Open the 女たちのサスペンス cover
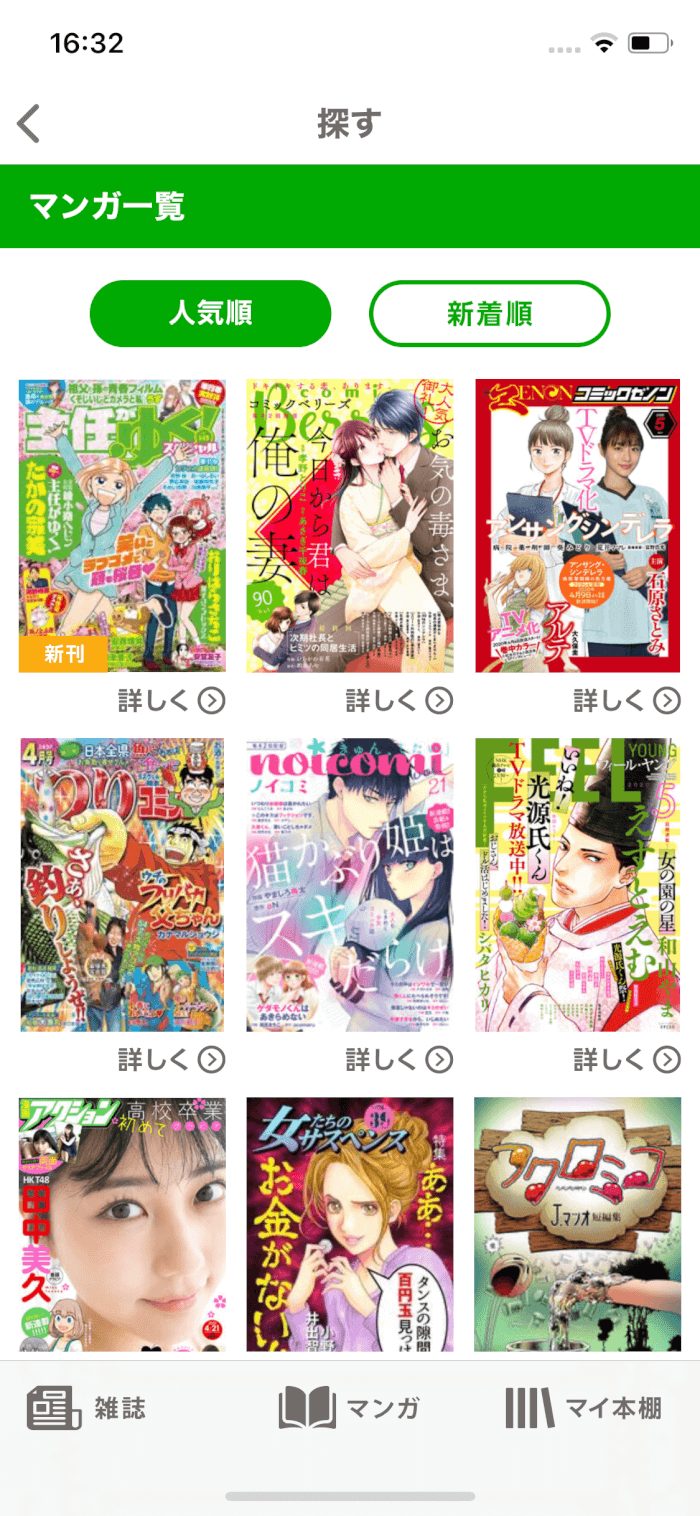The height and width of the screenshot is (1516, 700). click(350, 1225)
